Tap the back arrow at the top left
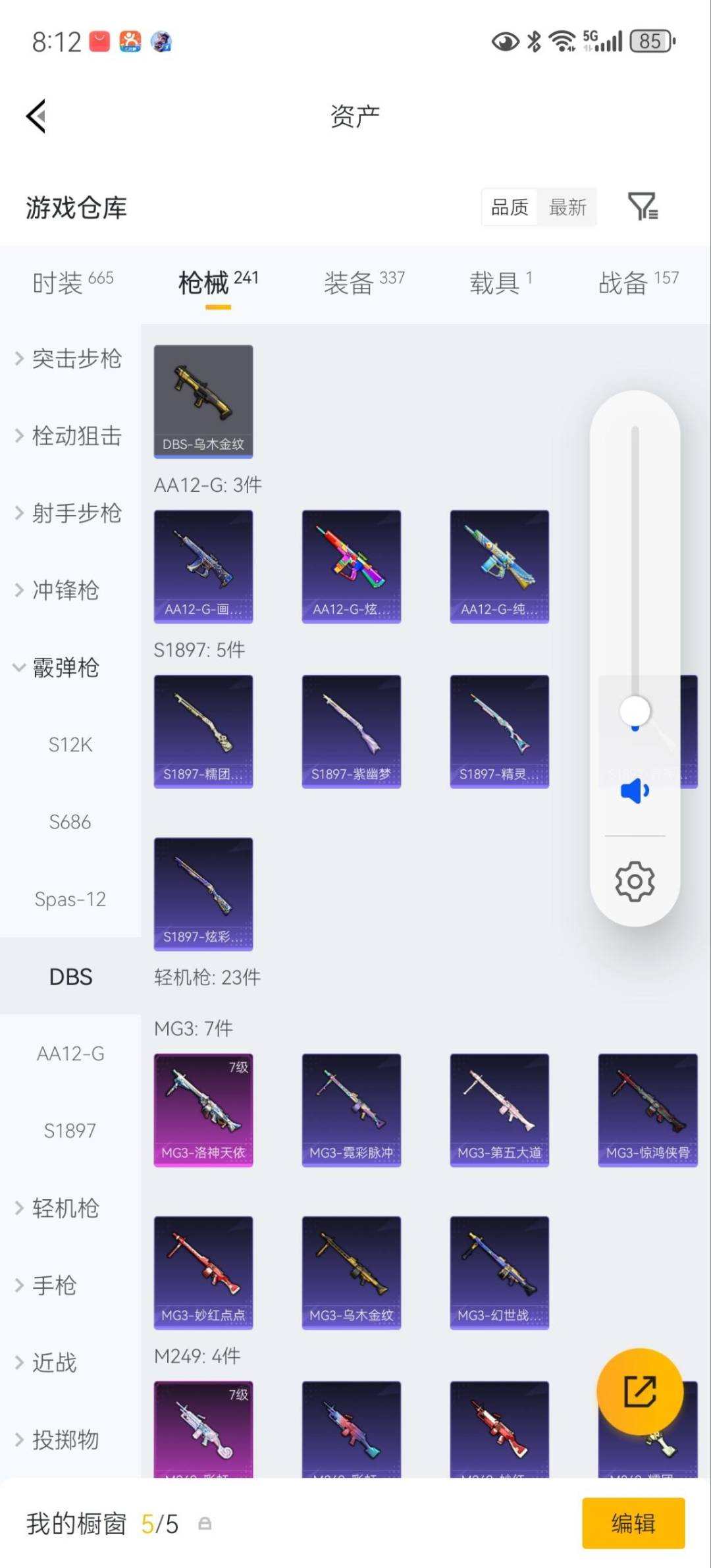The width and height of the screenshot is (711, 1568). (x=36, y=115)
